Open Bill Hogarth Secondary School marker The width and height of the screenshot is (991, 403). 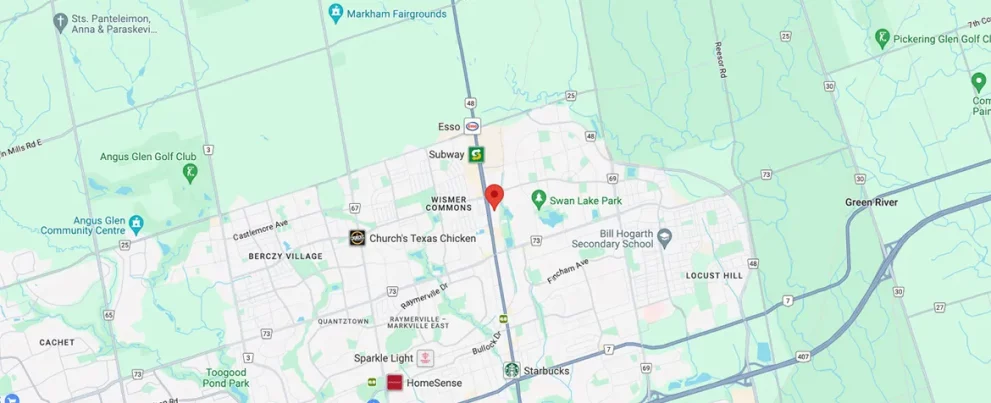tap(665, 237)
